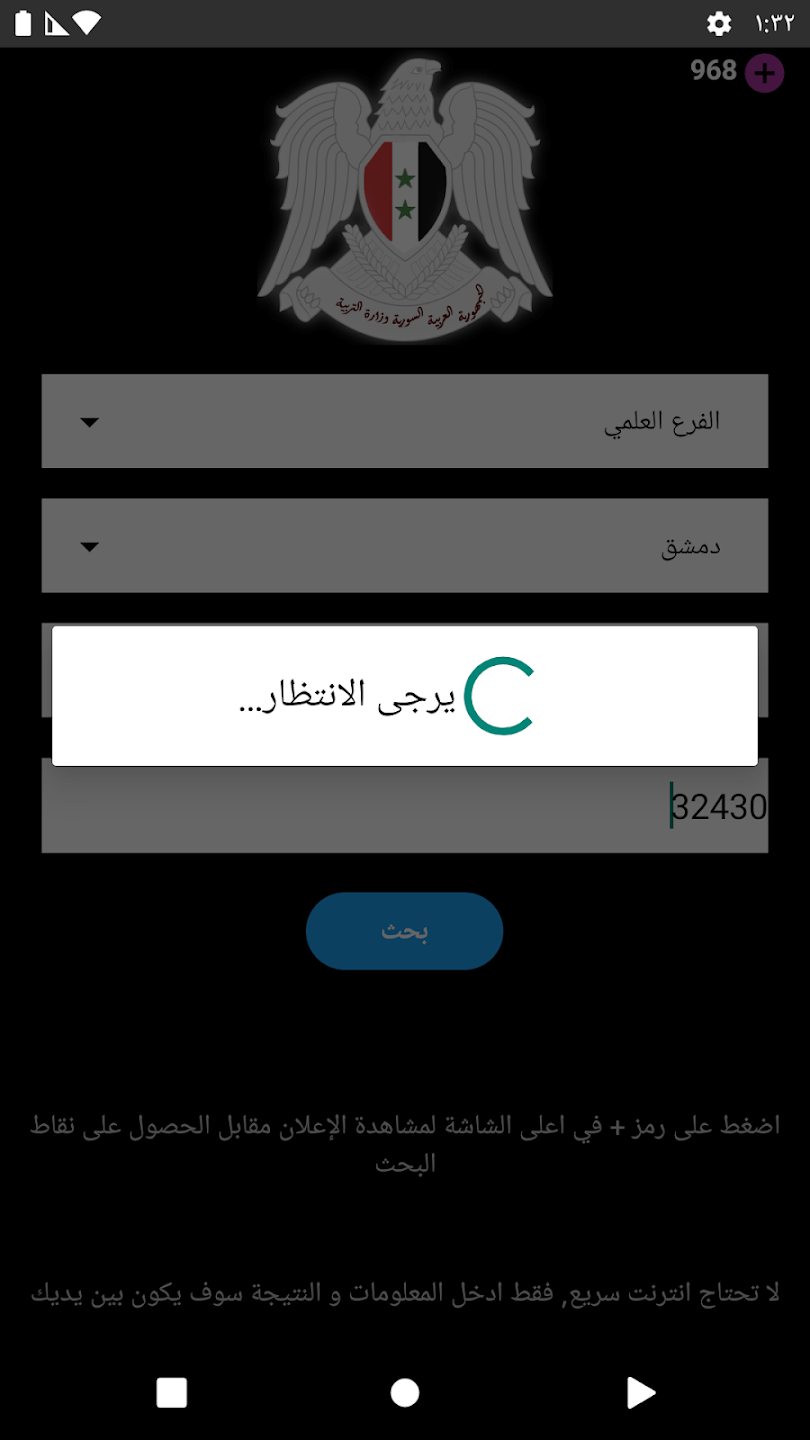The width and height of the screenshot is (810, 1440).
Task: Tap the purple plus icon beside 968
Action: [765, 73]
